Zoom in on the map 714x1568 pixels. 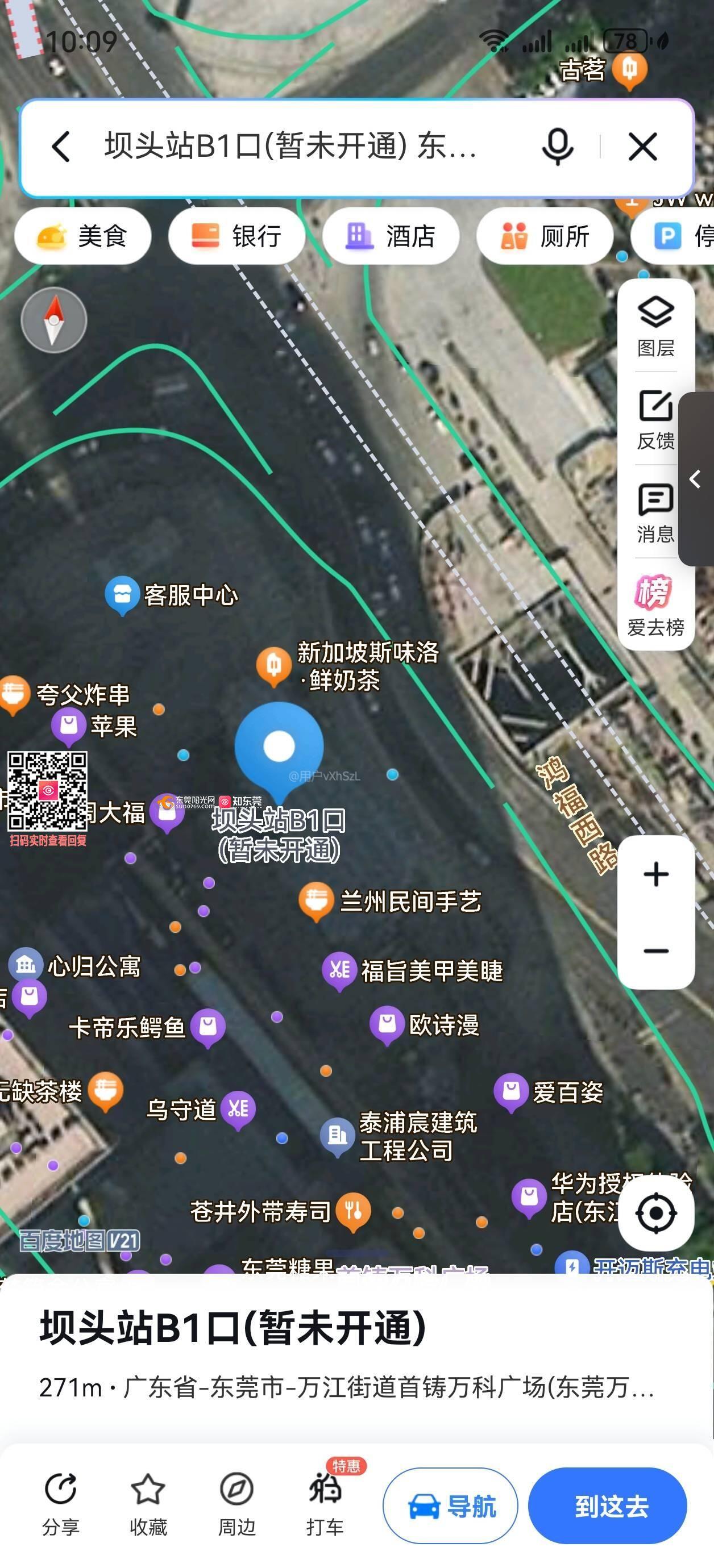tap(656, 875)
